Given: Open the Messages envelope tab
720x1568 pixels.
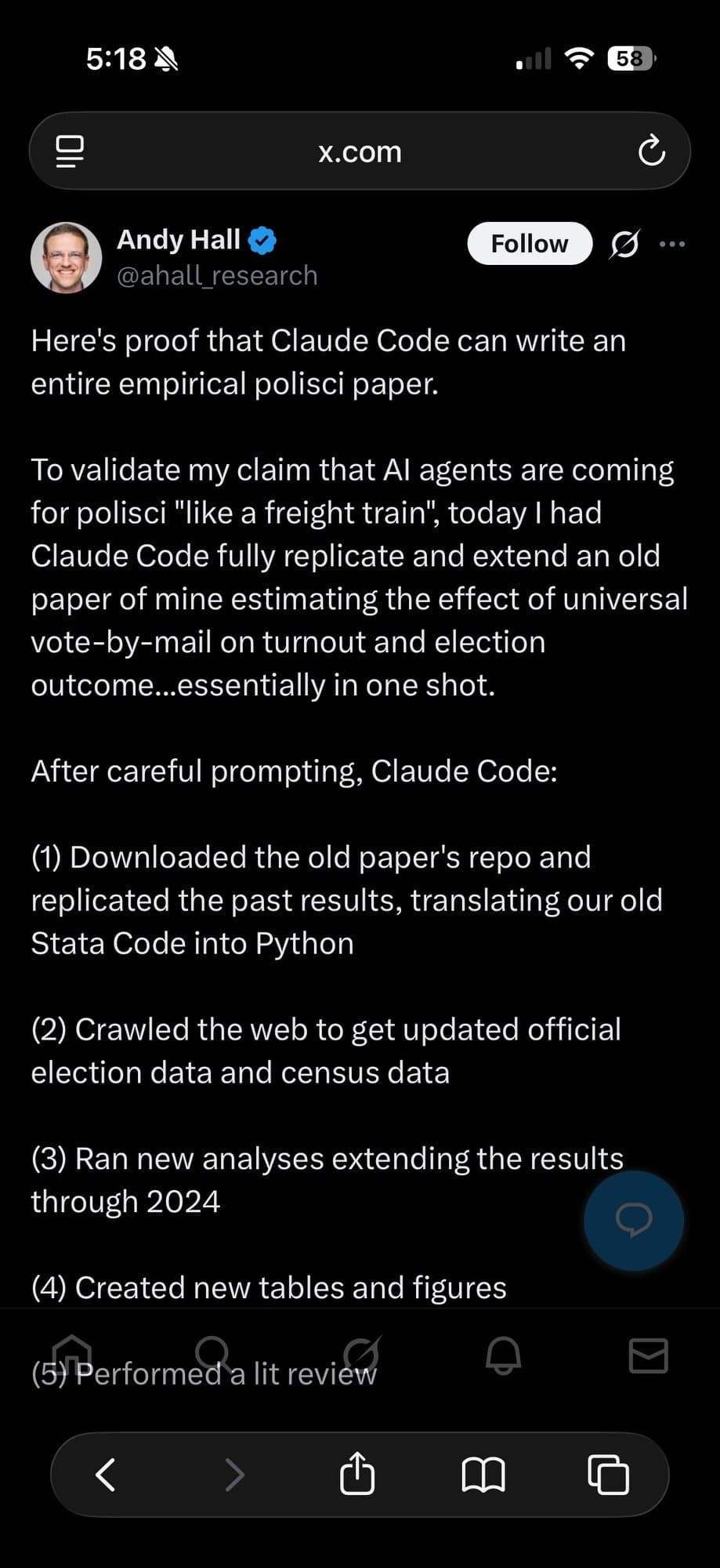Looking at the screenshot, I should (648, 1355).
